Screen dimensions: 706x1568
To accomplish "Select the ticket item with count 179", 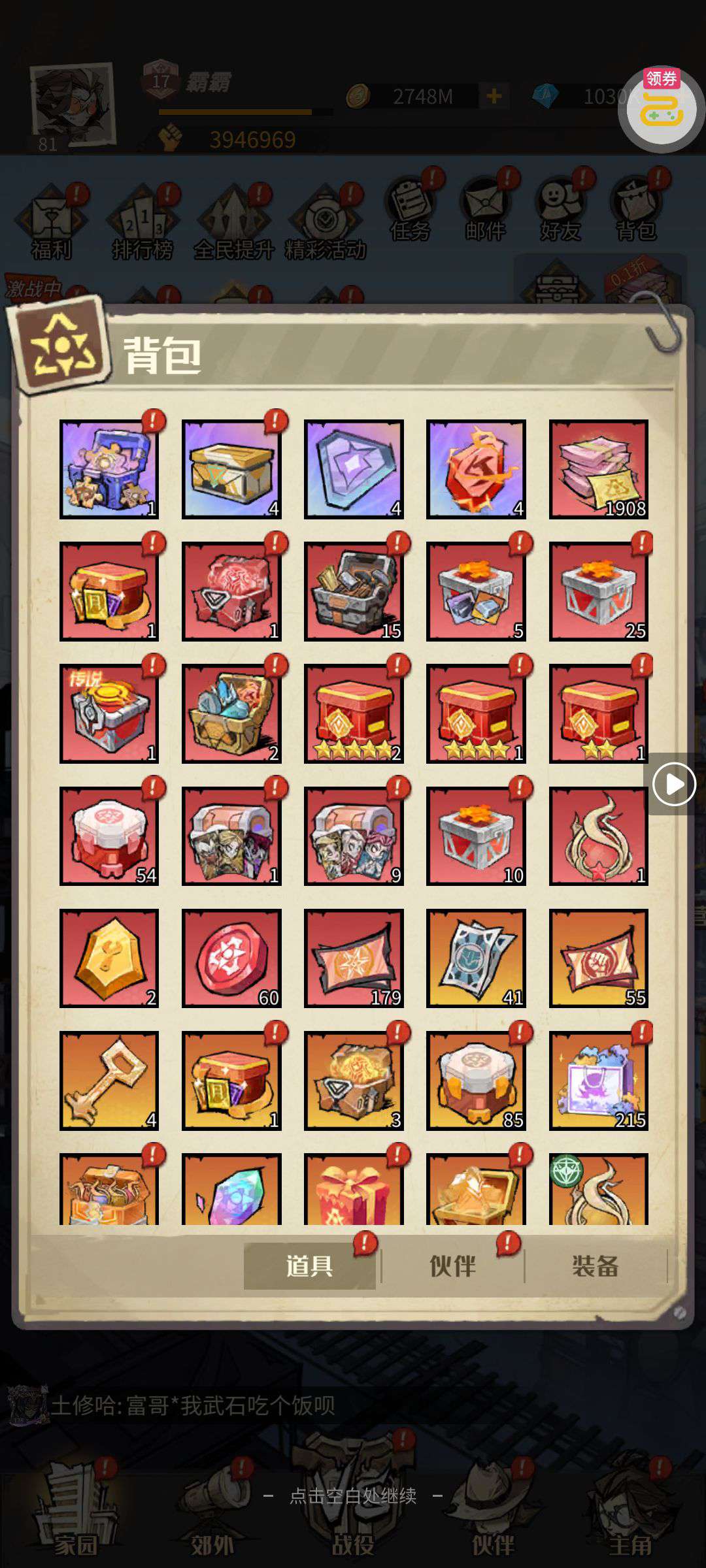I will click(x=354, y=958).
